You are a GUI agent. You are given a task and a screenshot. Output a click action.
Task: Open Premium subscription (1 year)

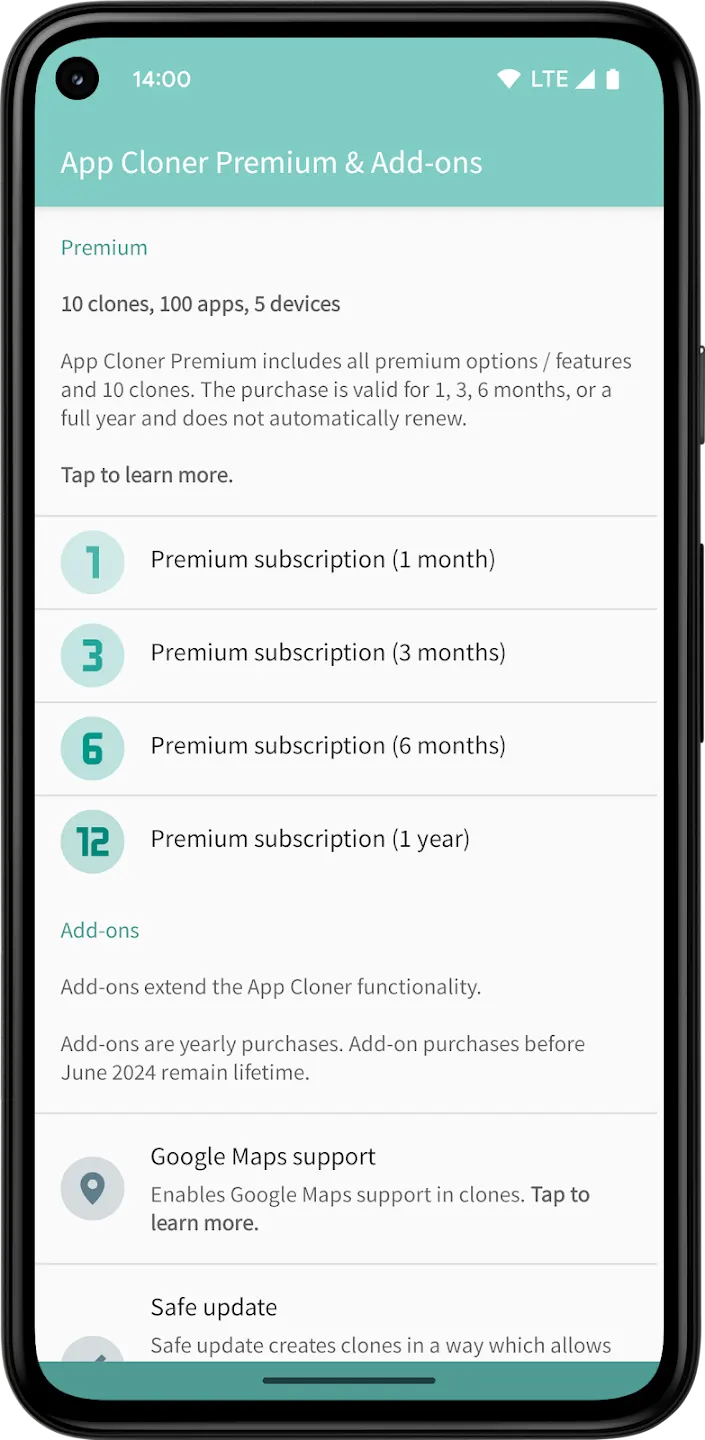[310, 839]
